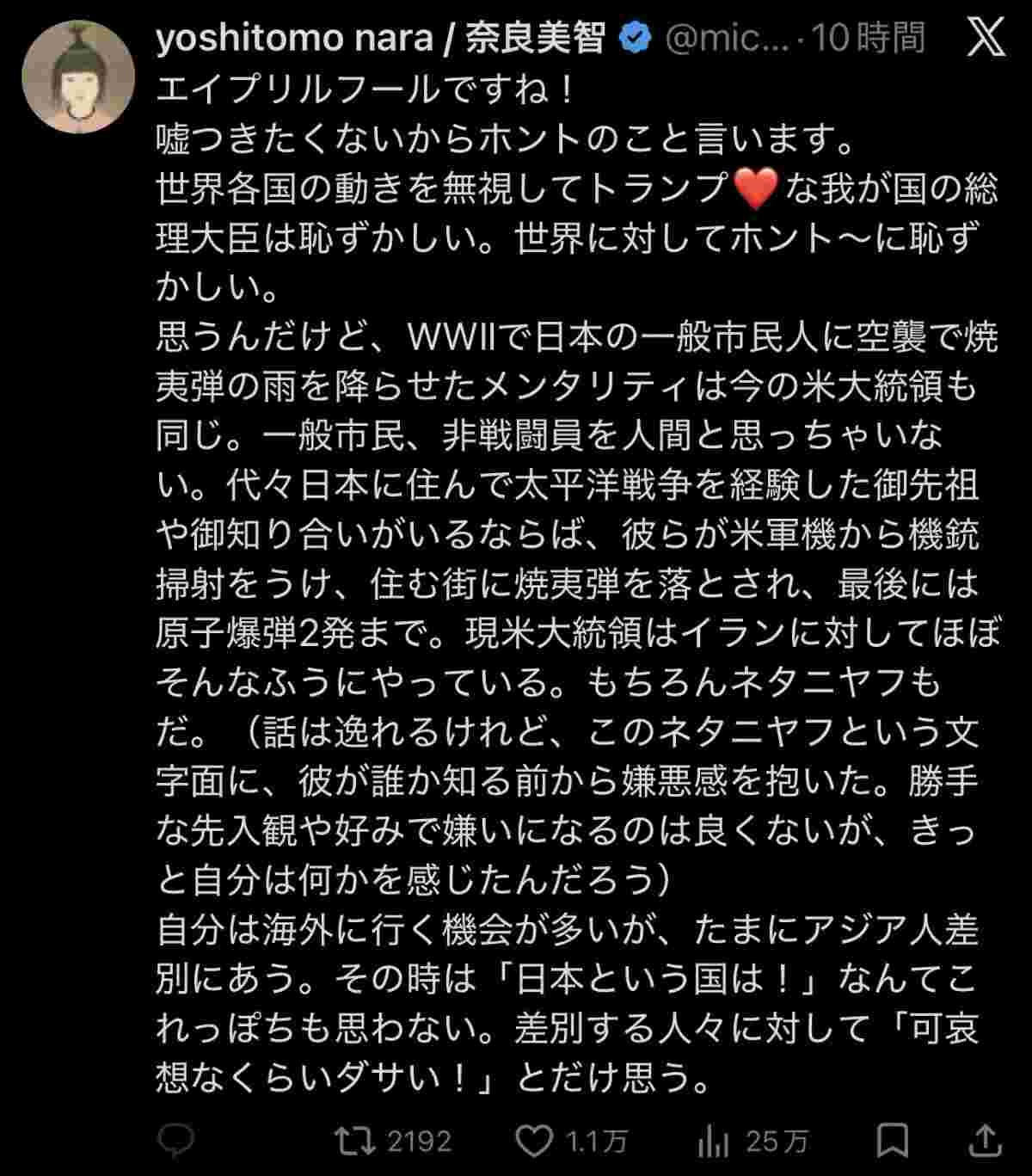
Task: Tap the X logo icon
Action: tap(985, 37)
